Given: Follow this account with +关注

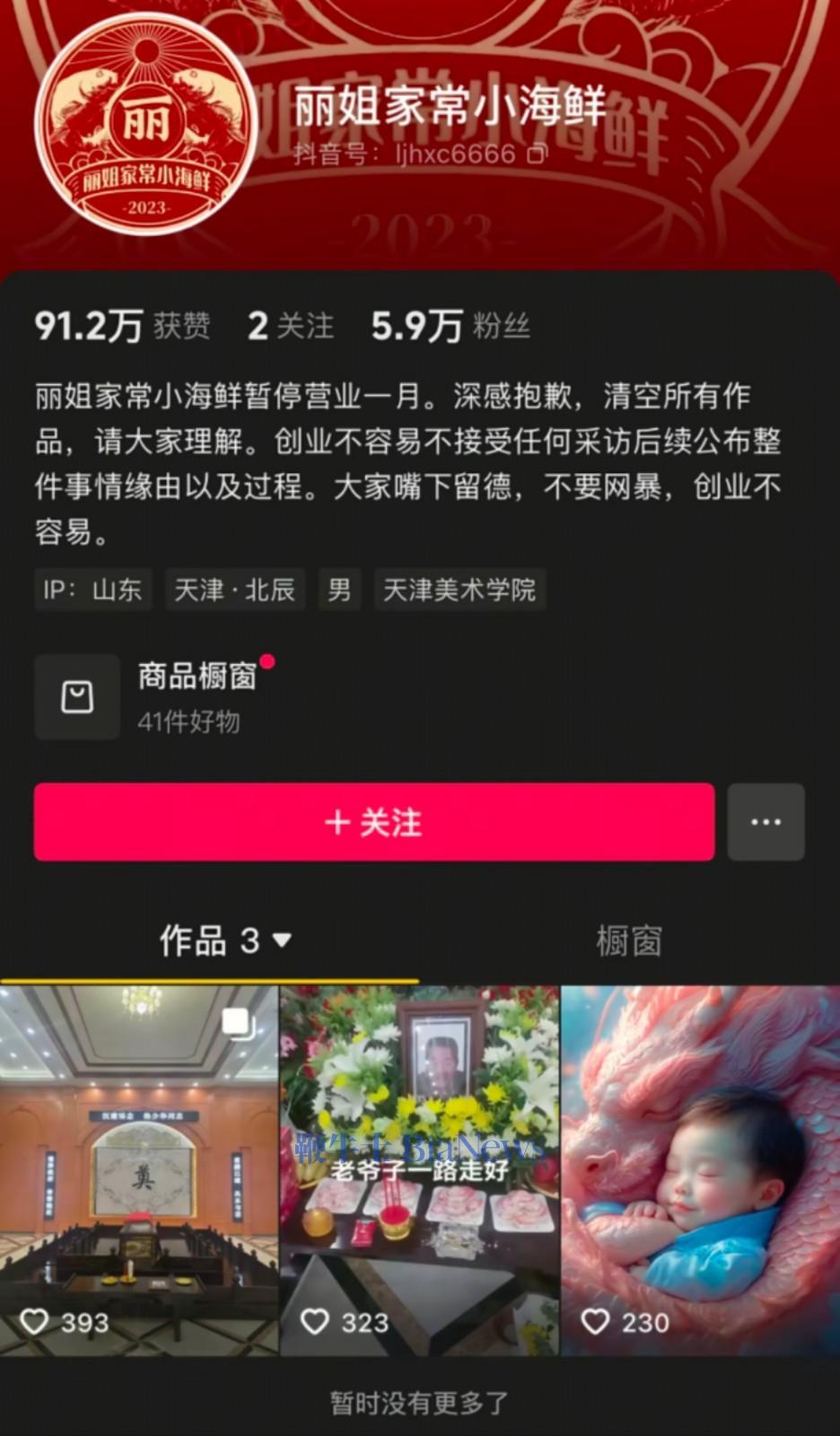Looking at the screenshot, I should (374, 822).
